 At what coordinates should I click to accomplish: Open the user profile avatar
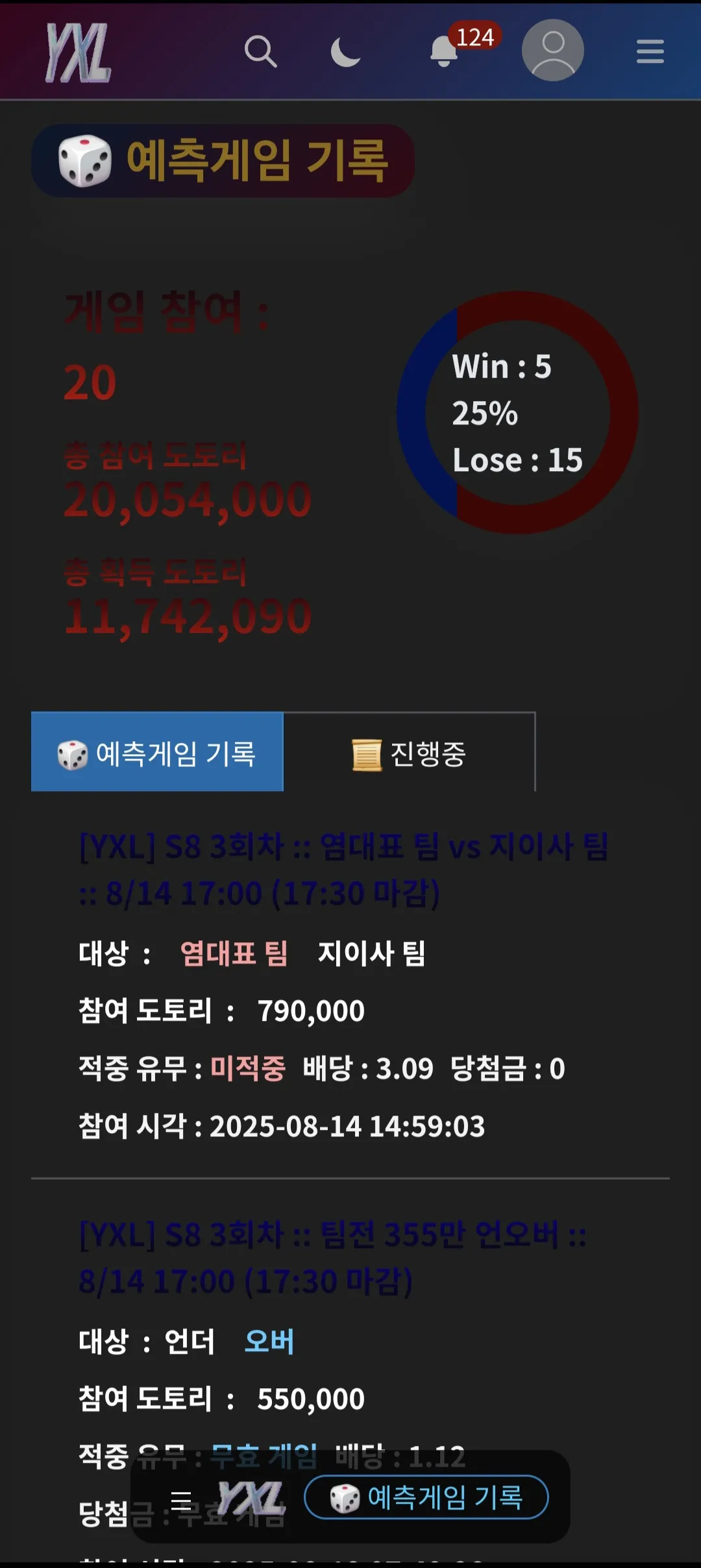[552, 51]
